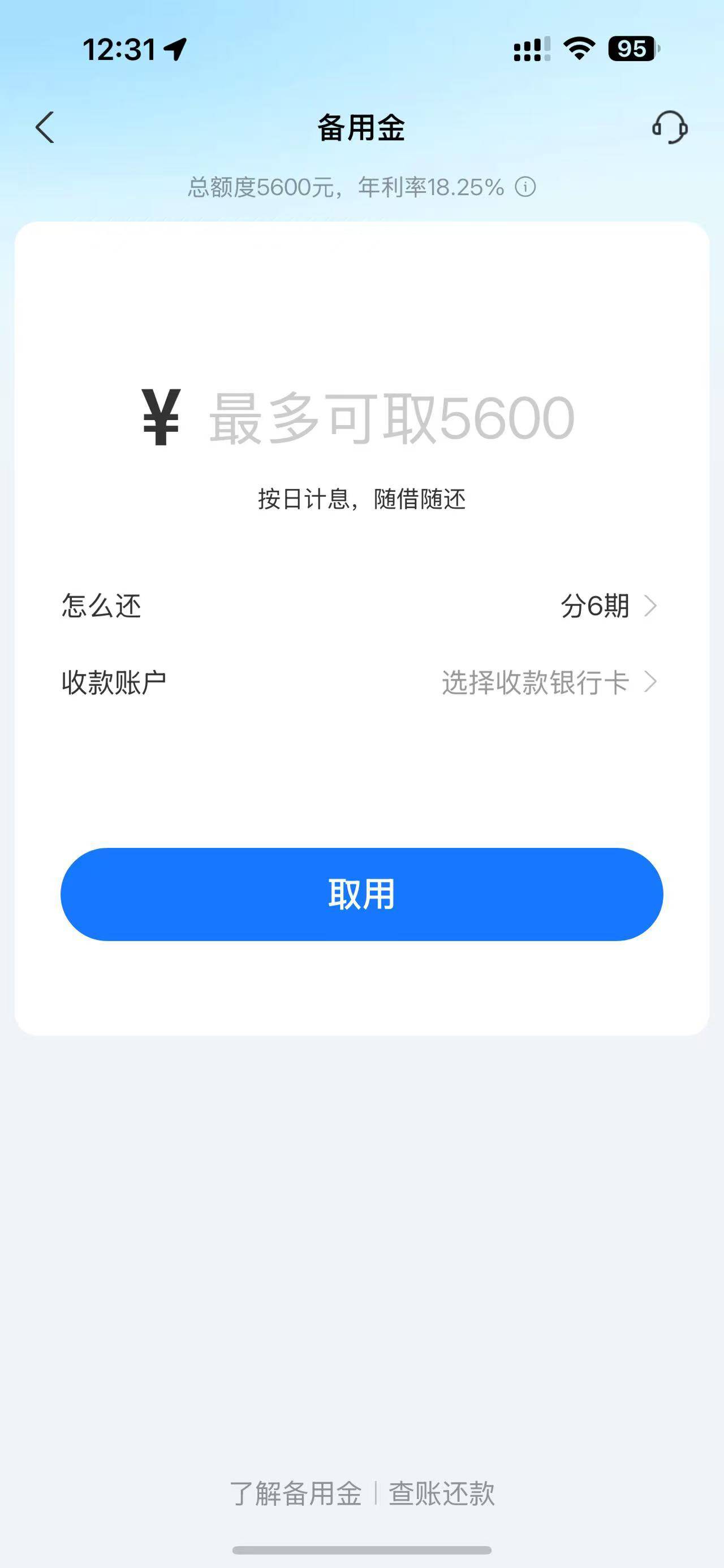Open the 查账还款 link
724x1568 pixels.
click(441, 1494)
